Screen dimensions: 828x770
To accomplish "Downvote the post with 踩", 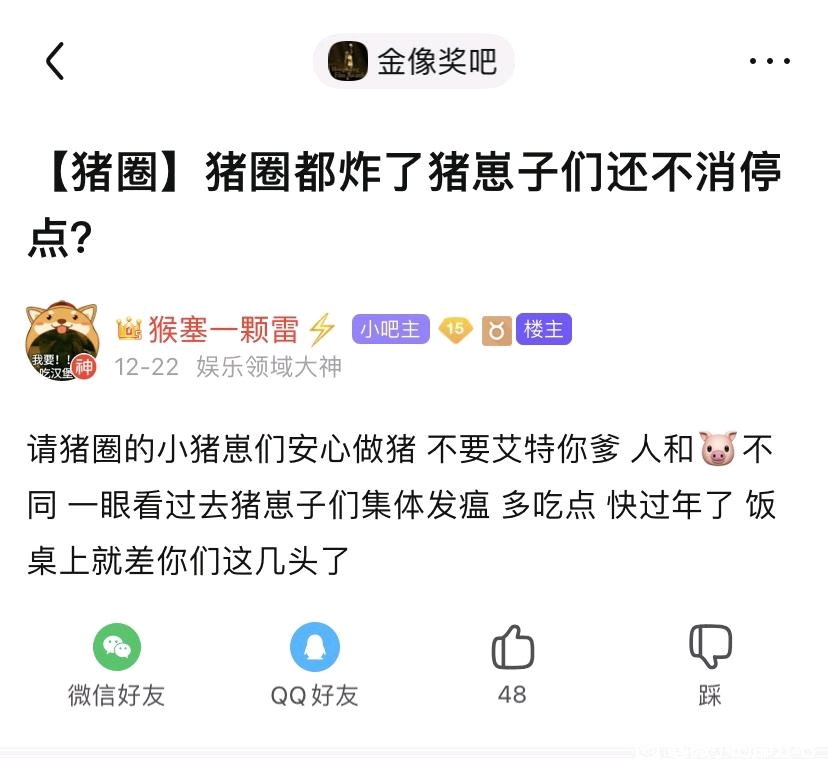I will tap(710, 648).
